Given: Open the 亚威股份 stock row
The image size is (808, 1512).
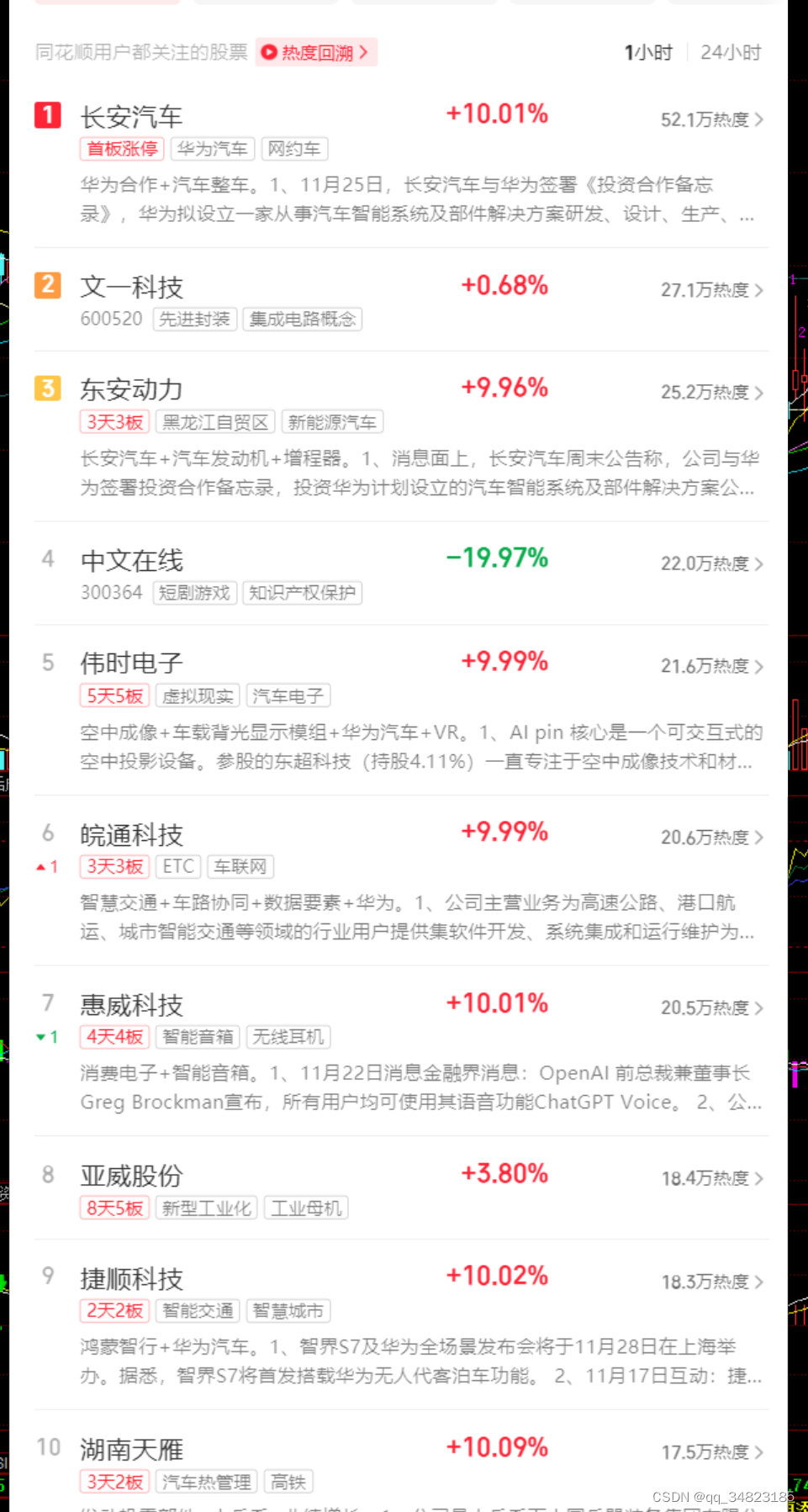Looking at the screenshot, I should pos(132,1175).
